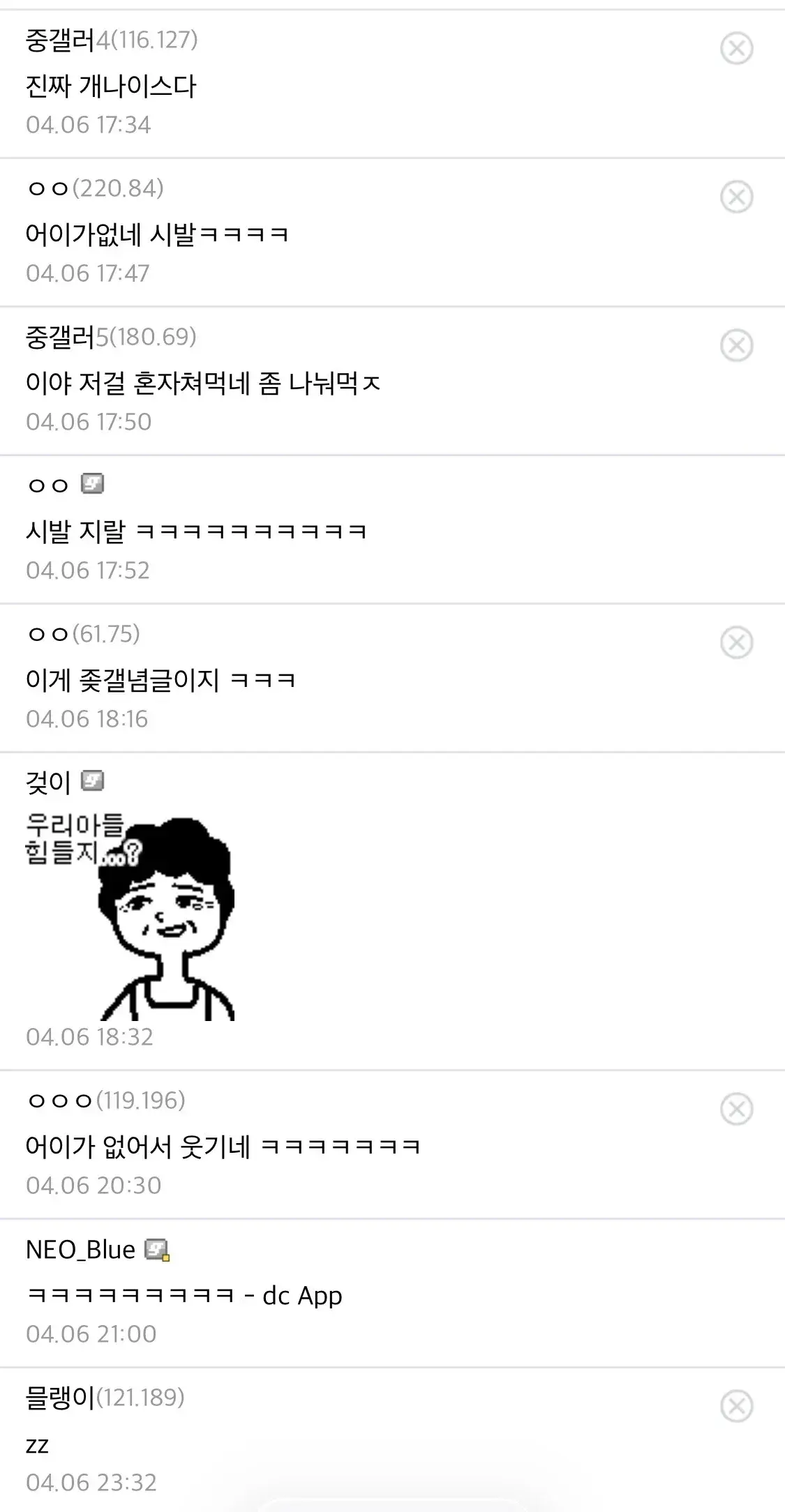The height and width of the screenshot is (1512, 785).
Task: Click the nickname NEO_Blue
Action: coord(80,1248)
